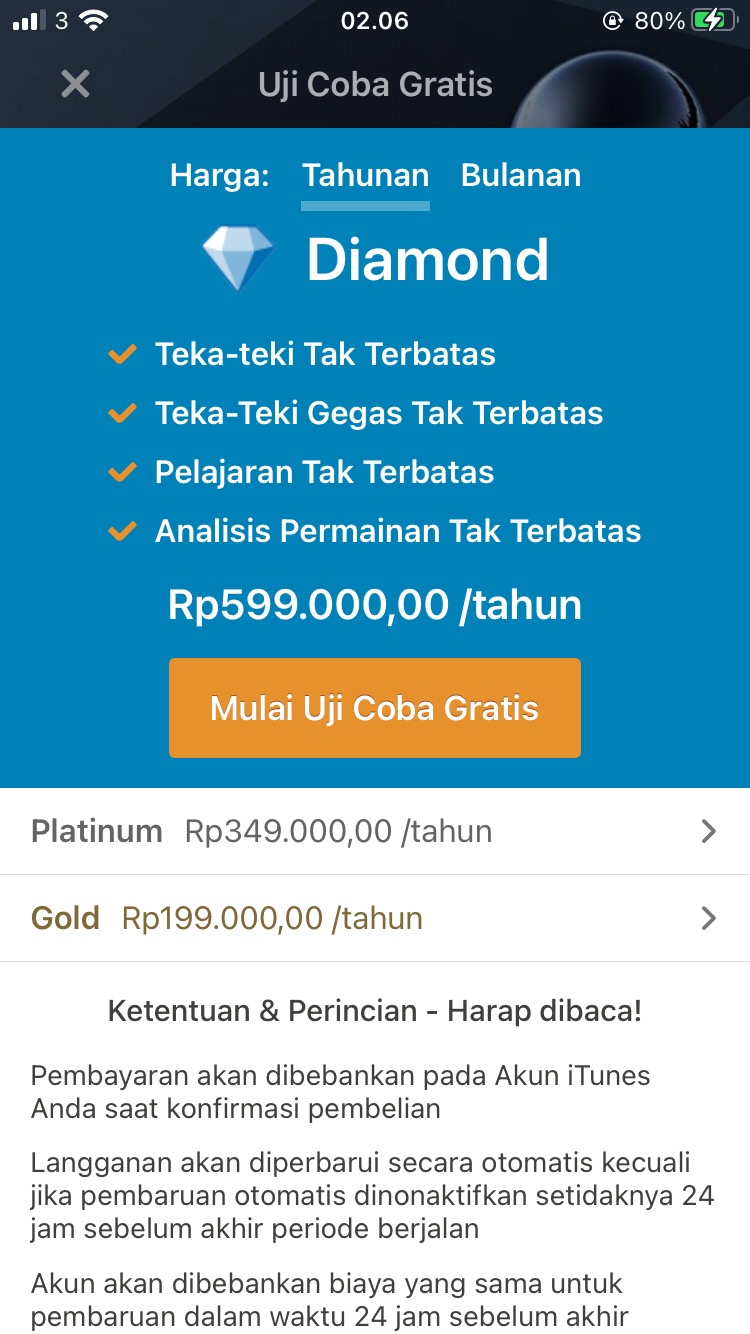Screen dimensions: 750x1334
Task: Close the Uji Coba Gratis screen
Action: pyautogui.click(x=75, y=84)
